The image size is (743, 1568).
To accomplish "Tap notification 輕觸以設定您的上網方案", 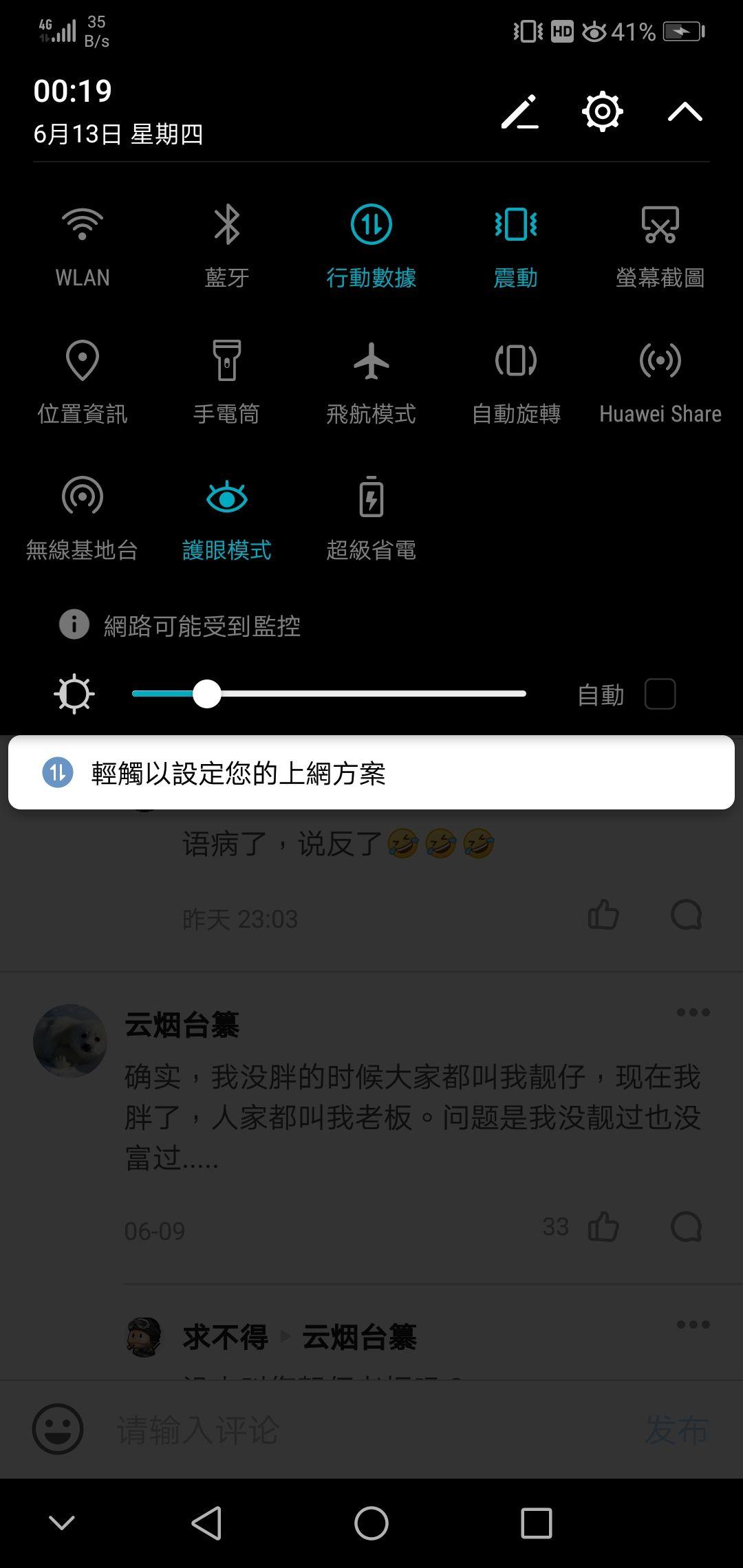I will 371,772.
